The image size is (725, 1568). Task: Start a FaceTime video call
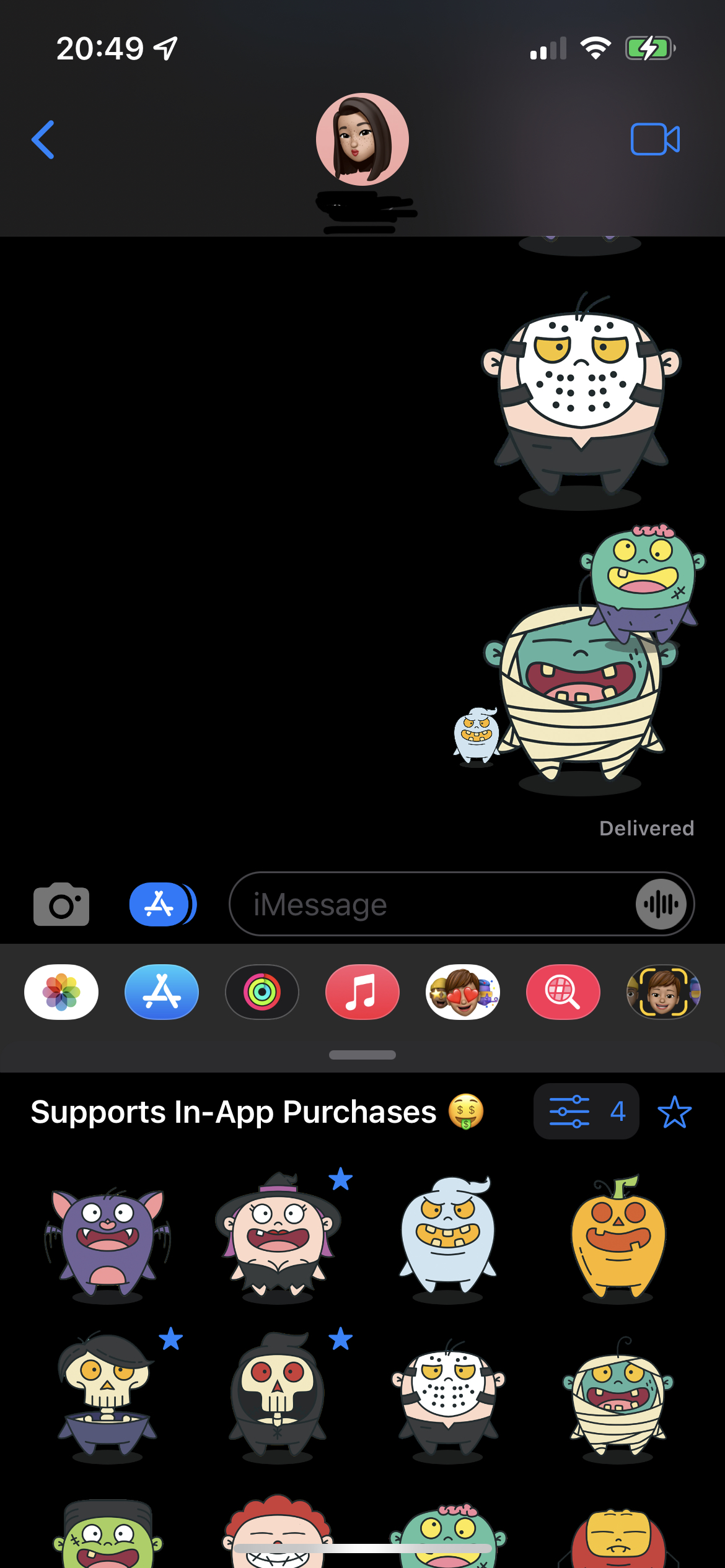655,139
